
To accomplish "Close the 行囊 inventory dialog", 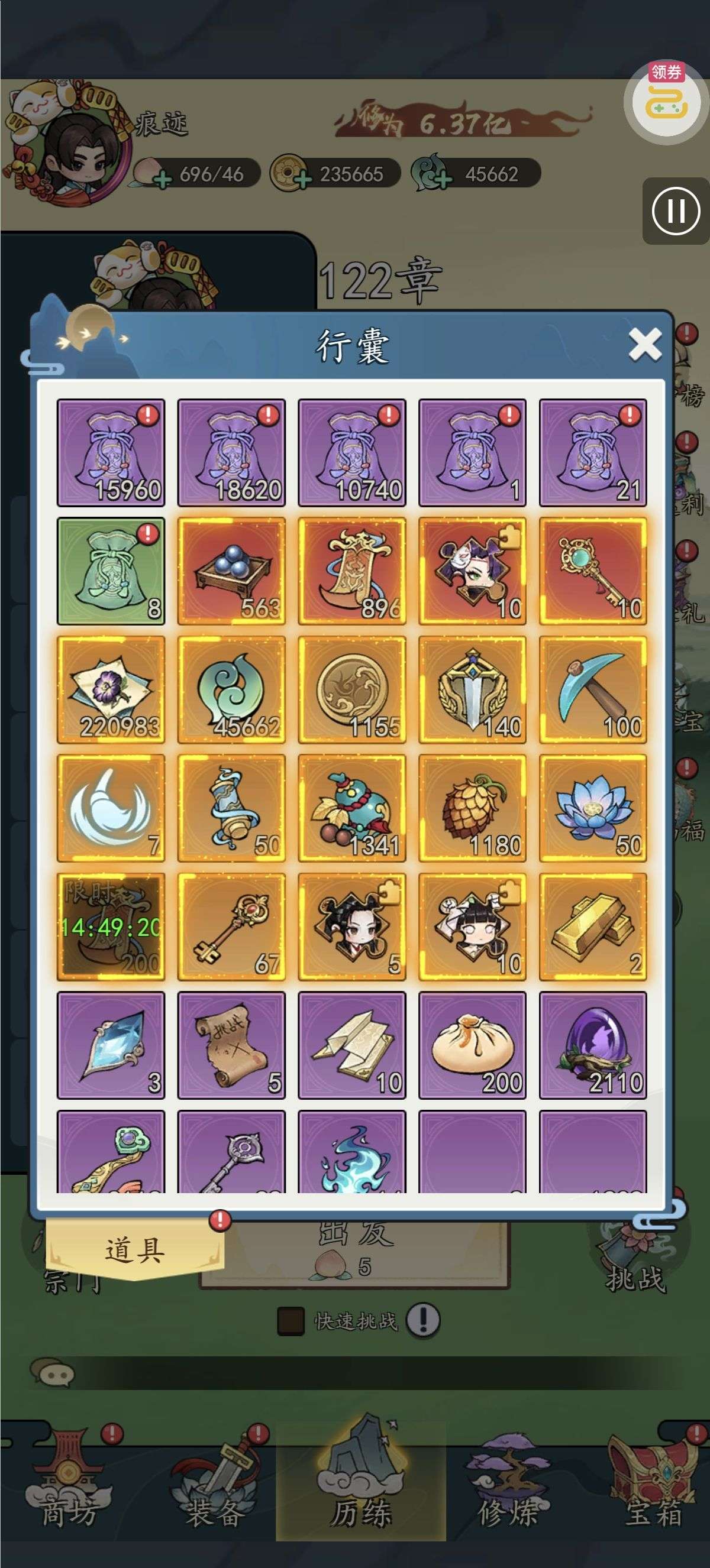I will point(645,345).
